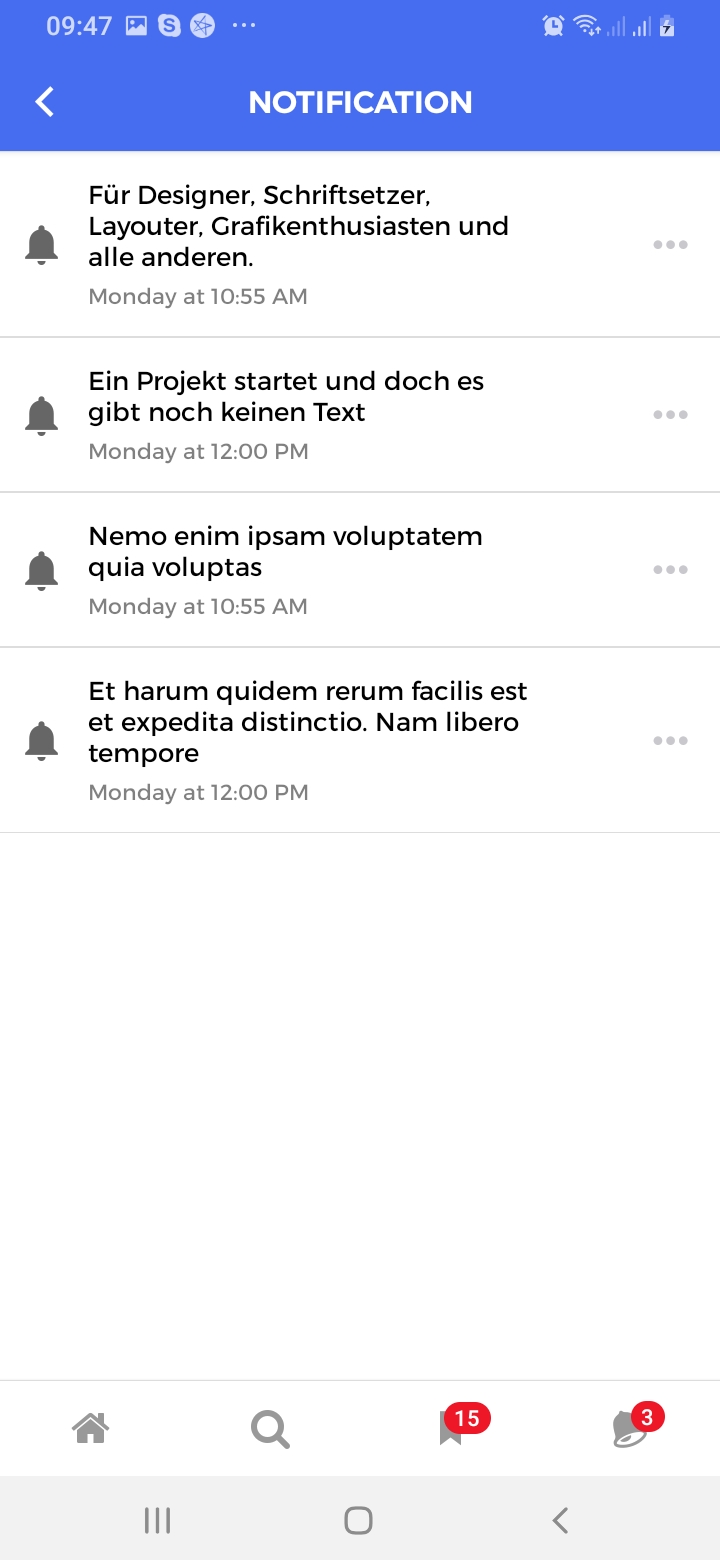Viewport: 720px width, 1560px height.
Task: Tap the bell icon on the Nemo enim notification
Action: [x=42, y=569]
